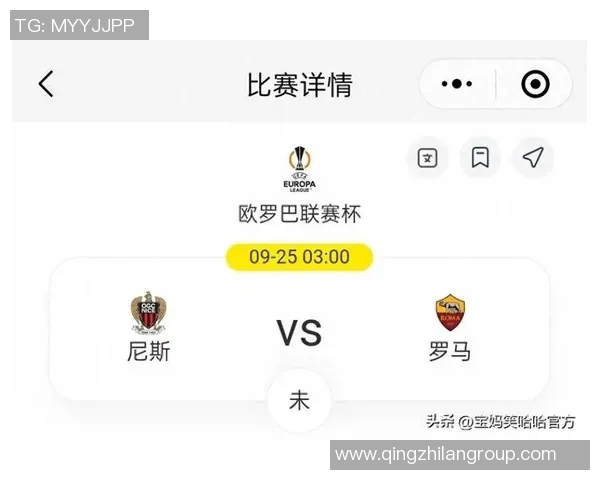Image resolution: width=600 pixels, height=480 pixels.
Task: Open the 罗马 team on the right
Action: 450,327
